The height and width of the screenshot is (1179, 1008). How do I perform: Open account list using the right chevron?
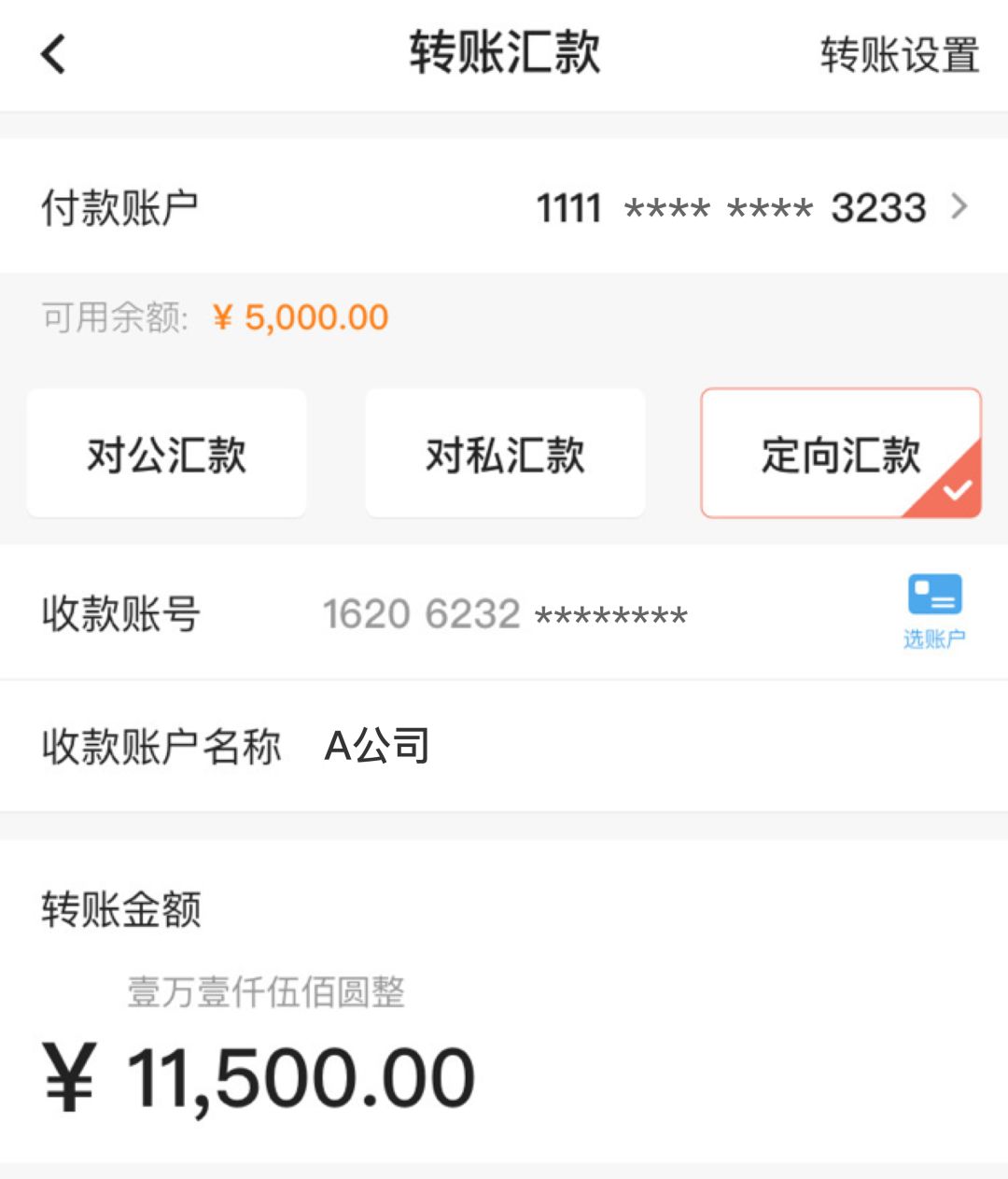tap(959, 206)
